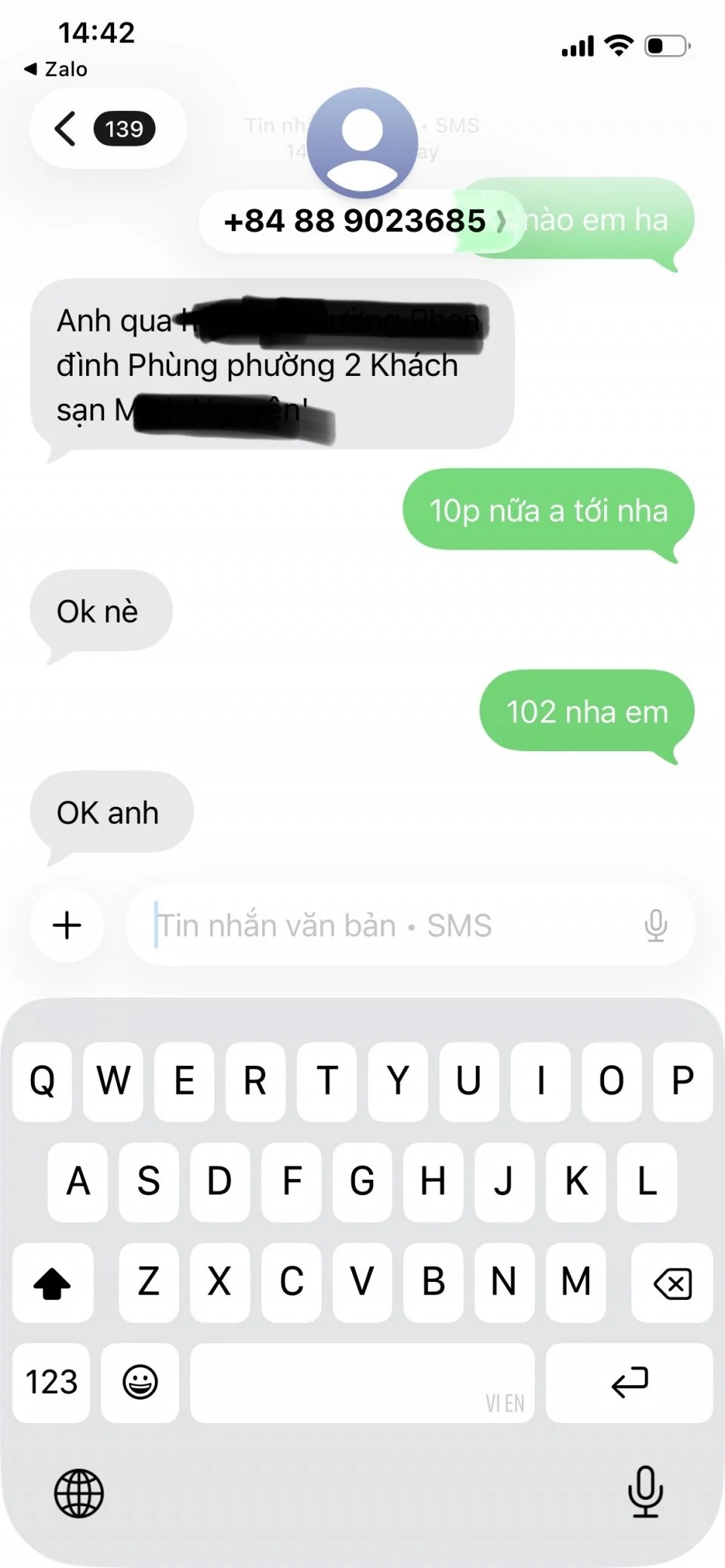
Task: Tap the shift key
Action: tap(52, 1283)
